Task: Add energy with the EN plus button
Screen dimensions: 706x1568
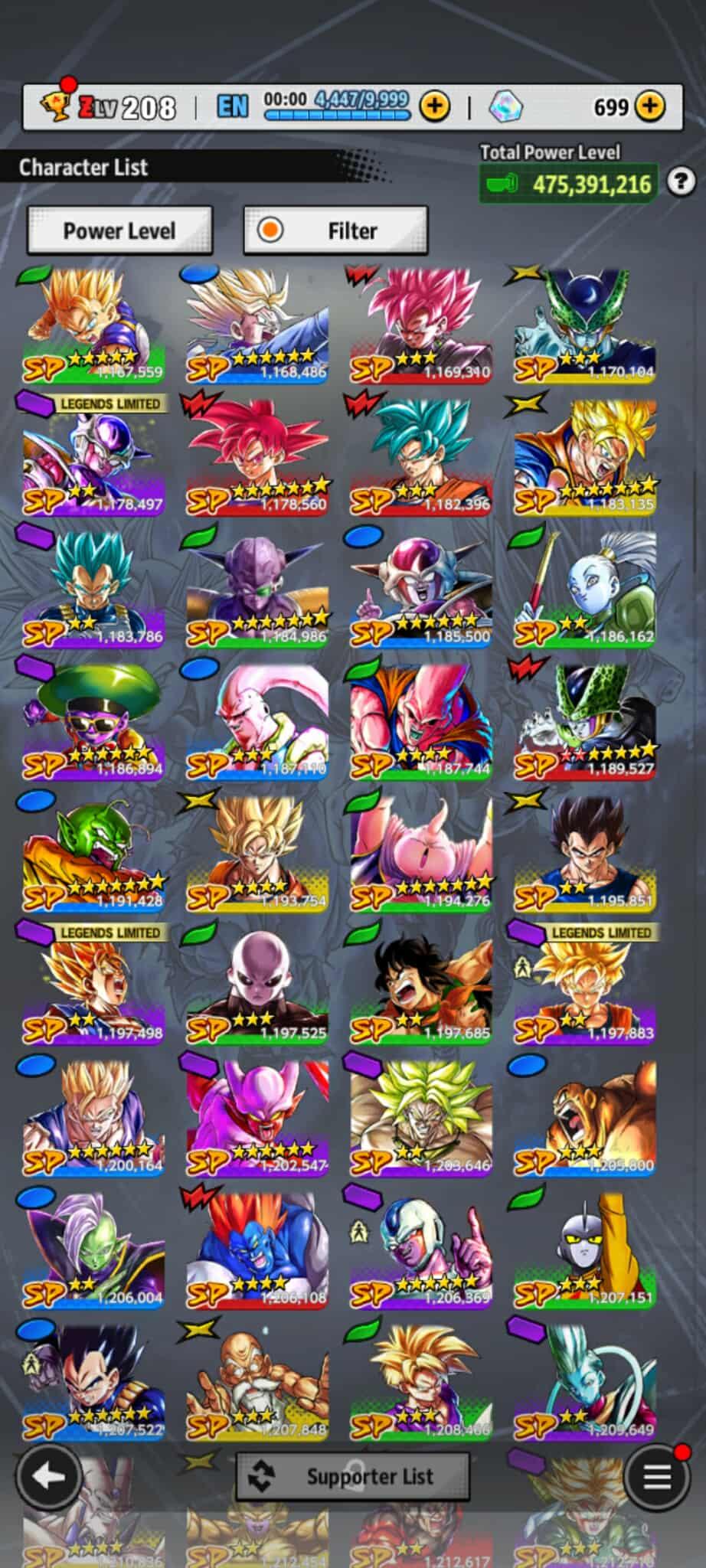Action: coord(435,106)
